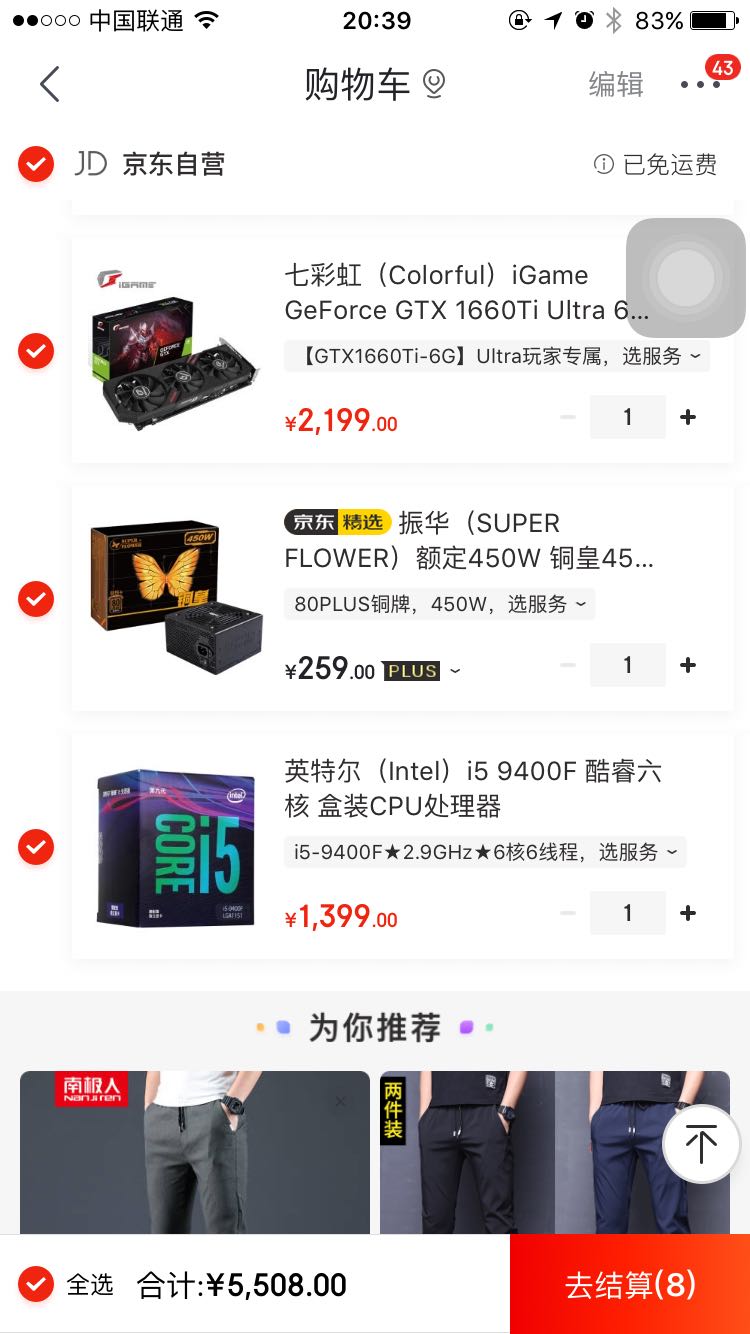Deselect the GTX 1660Ti graphics card
The image size is (750, 1334).
click(36, 351)
